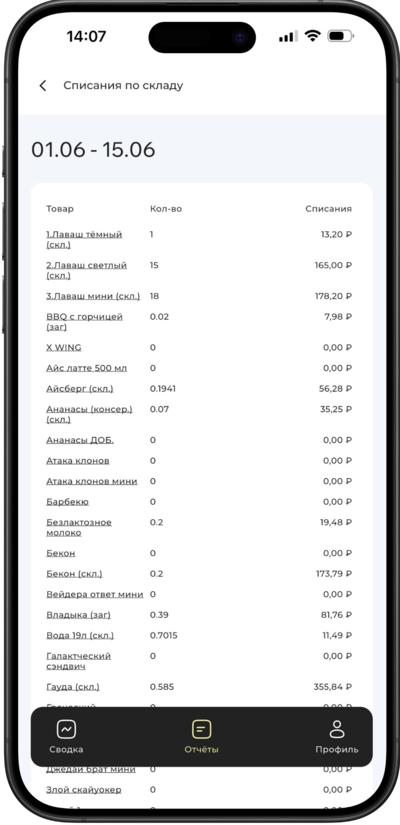Screen dimensions: 400x825
Task: Open BBQ с горчицей (заг) details
Action: [84, 322]
